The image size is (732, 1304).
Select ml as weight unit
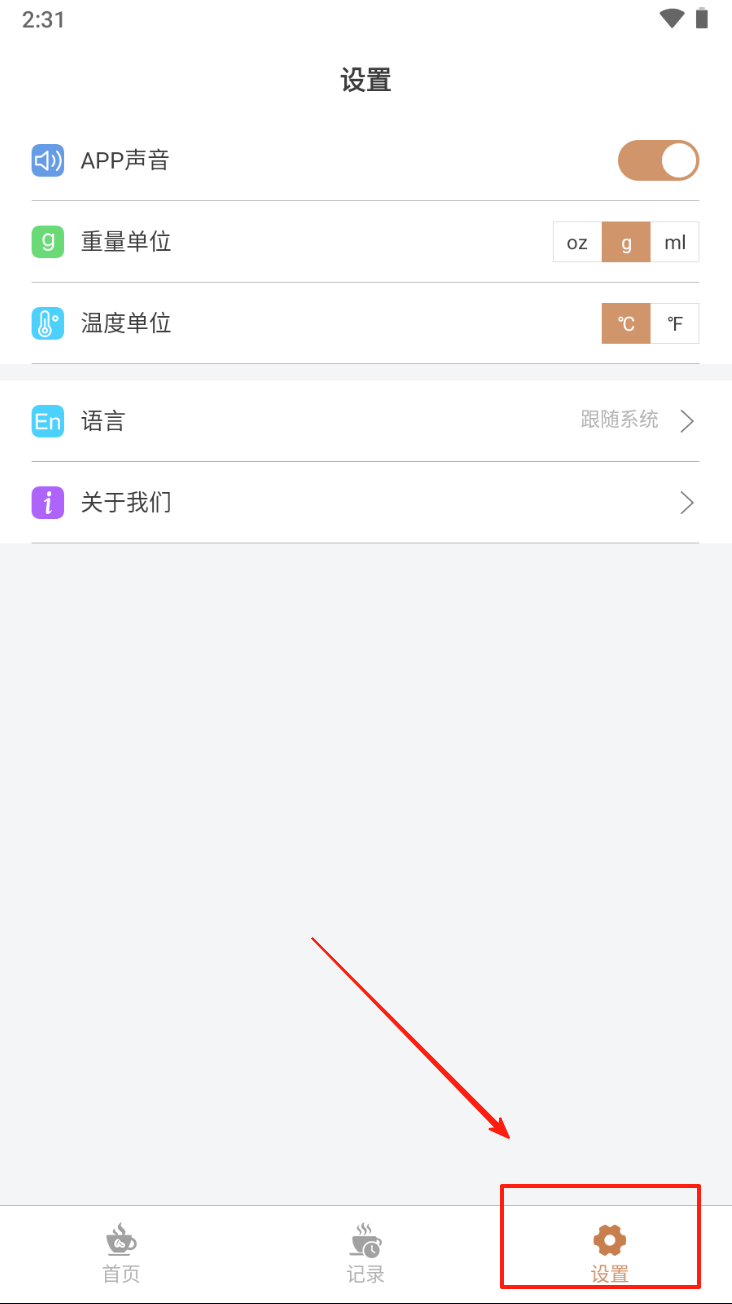point(675,242)
